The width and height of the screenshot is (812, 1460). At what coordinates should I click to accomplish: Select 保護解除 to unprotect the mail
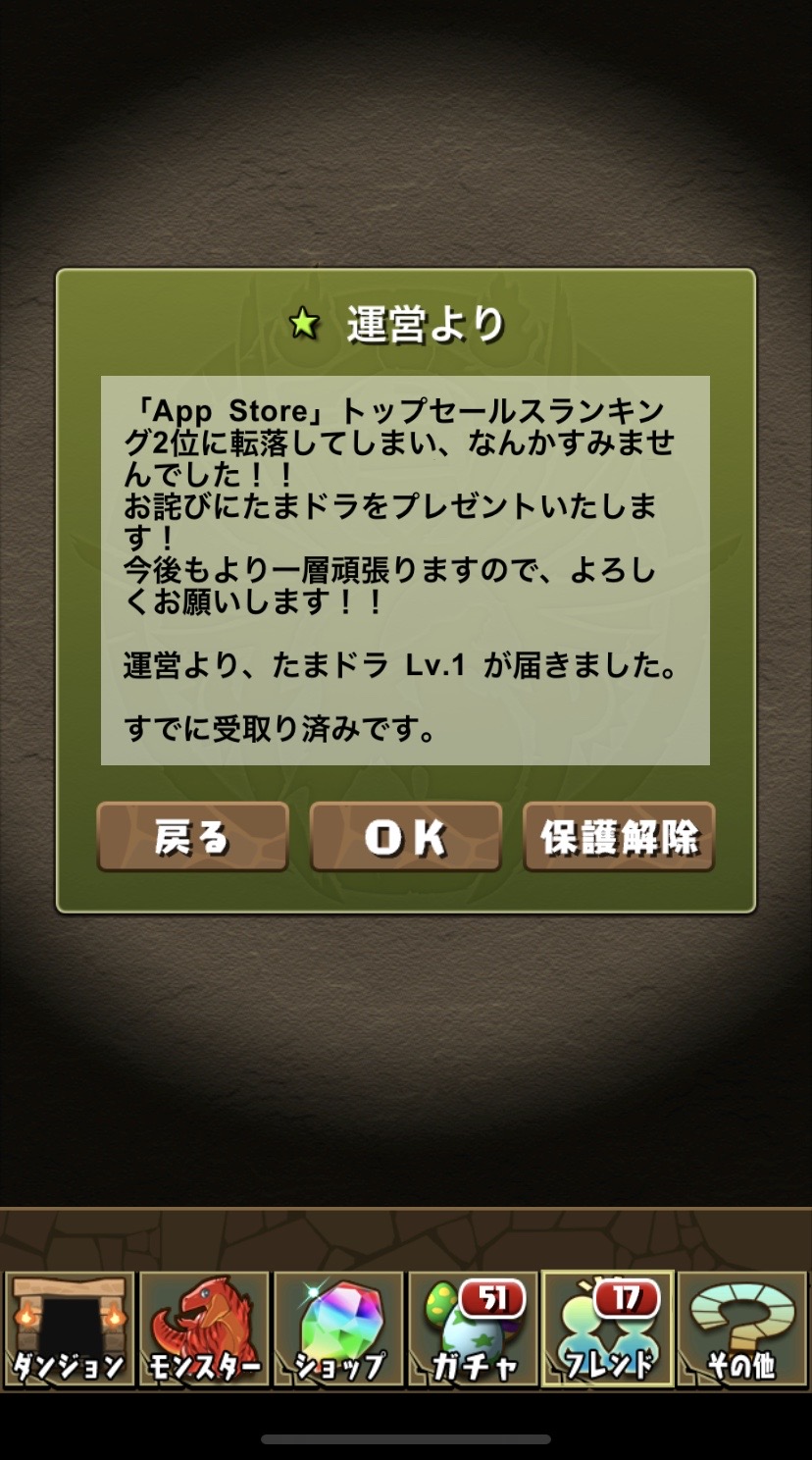coord(619,837)
